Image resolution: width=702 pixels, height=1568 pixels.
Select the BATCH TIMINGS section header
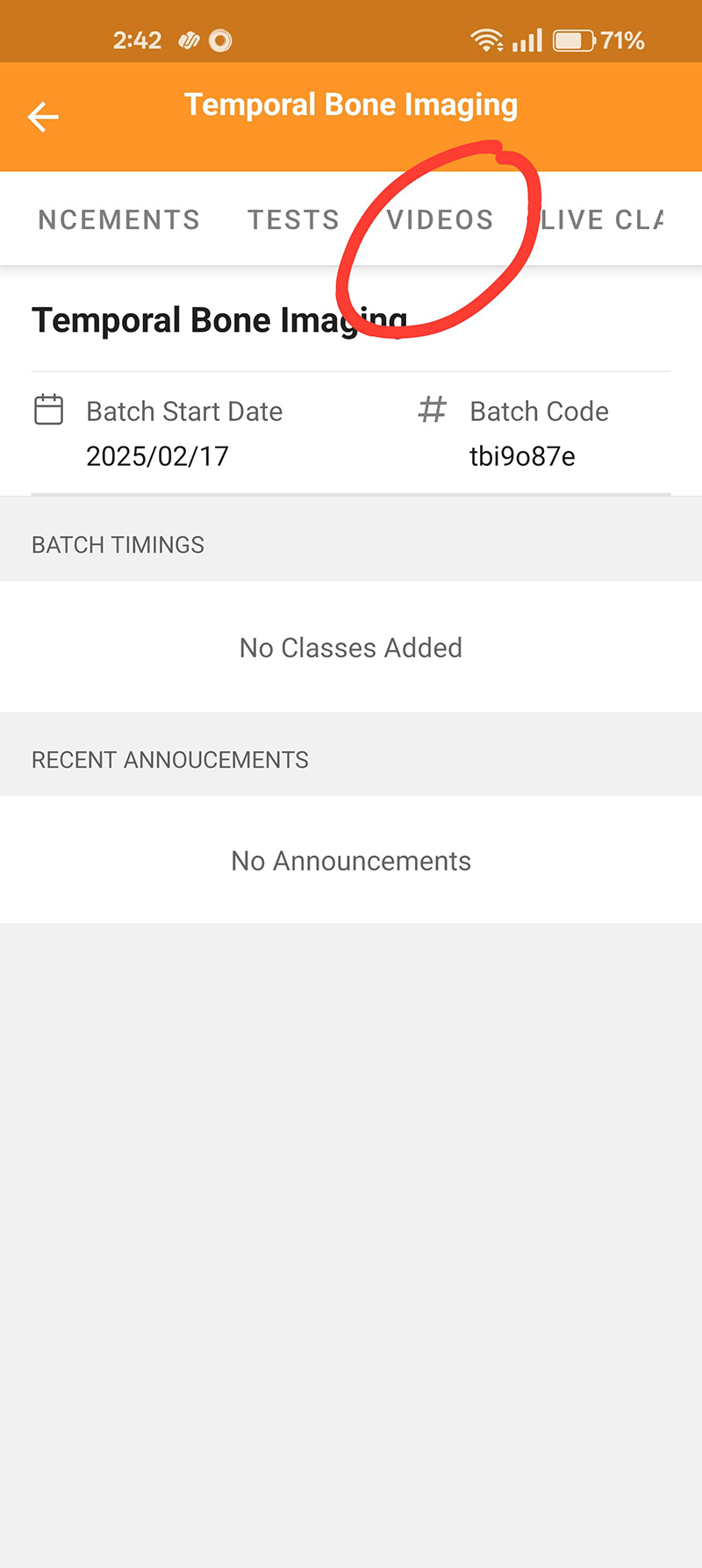tap(118, 544)
